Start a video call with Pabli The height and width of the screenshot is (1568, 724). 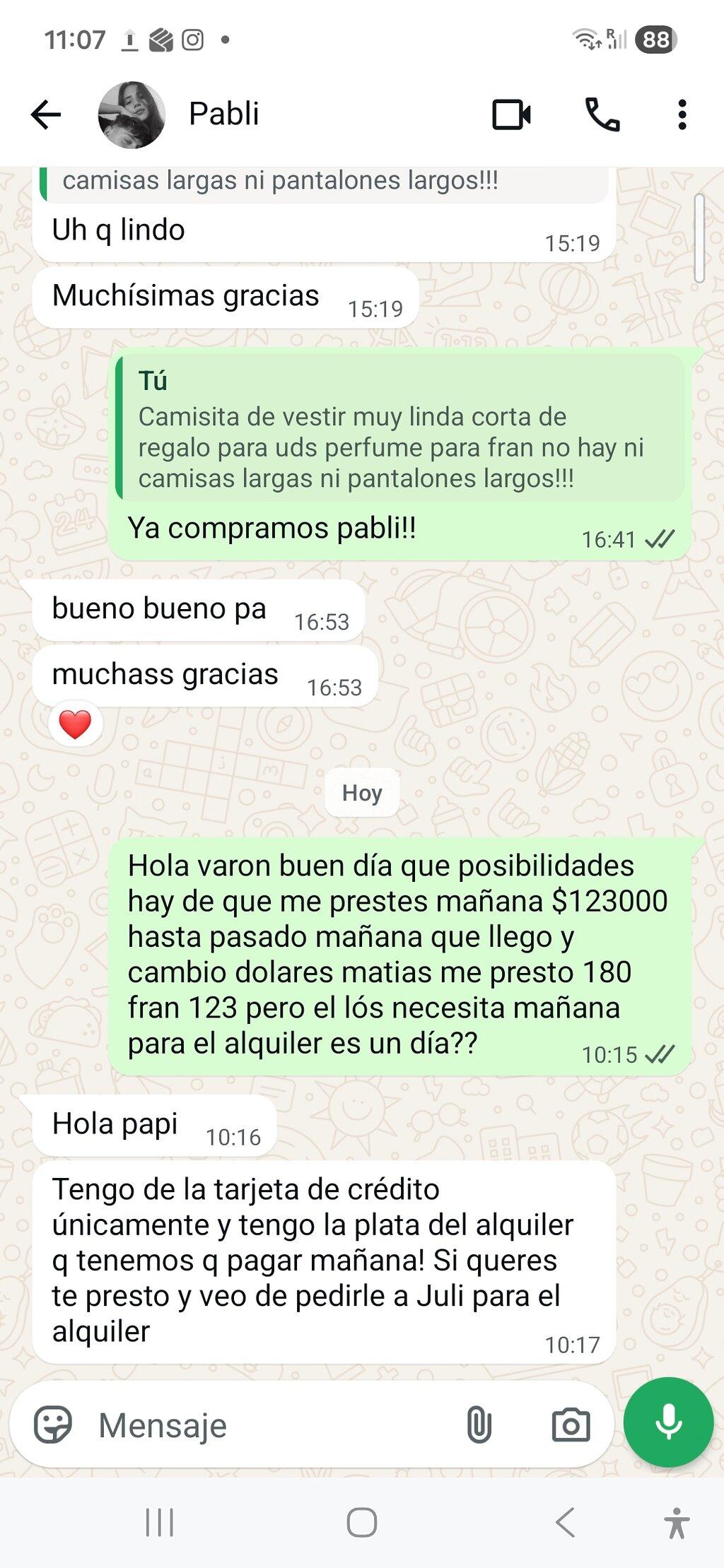512,114
